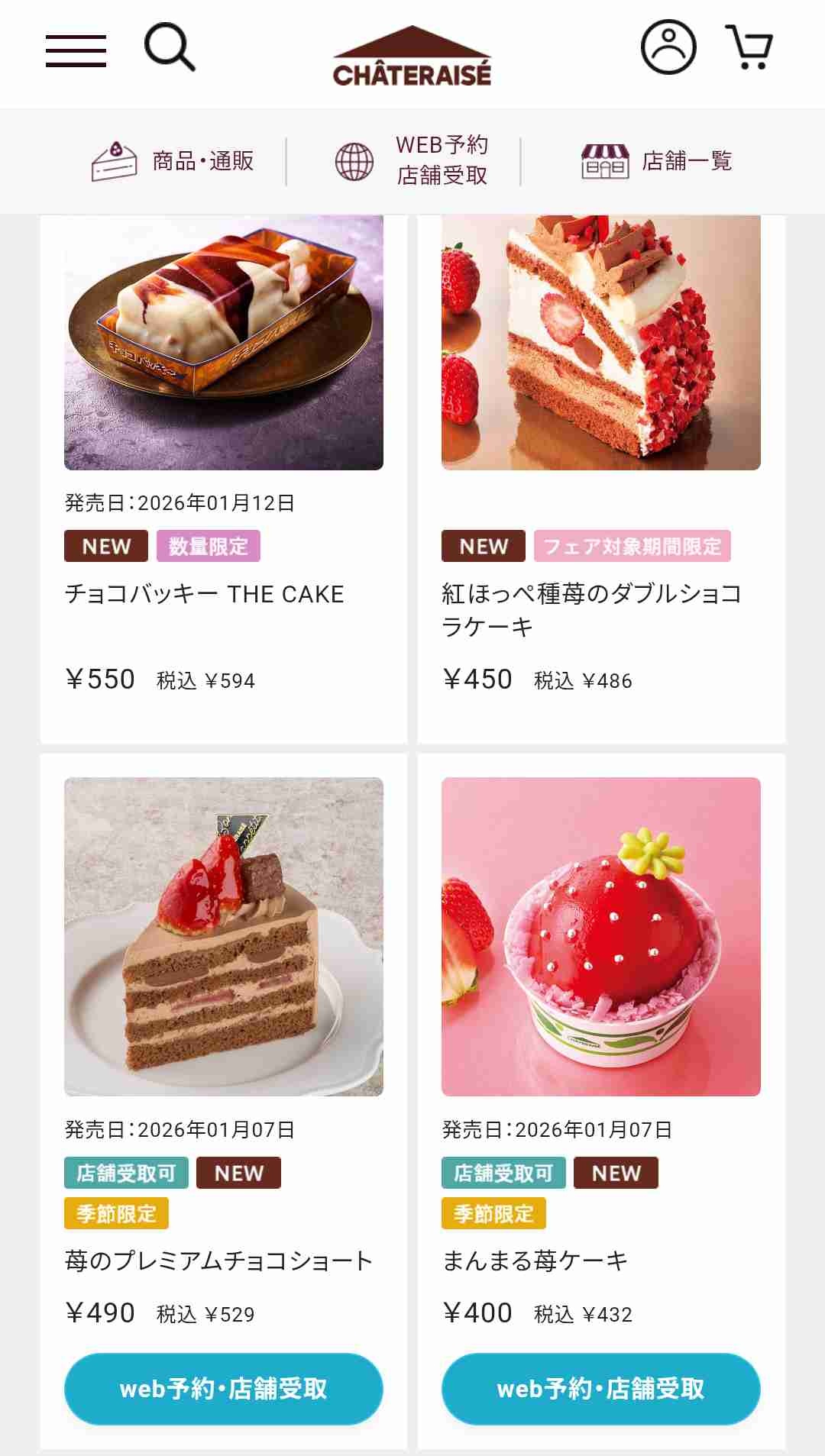This screenshot has height=1456, width=825.
Task: Open the account profile icon
Action: point(668,47)
